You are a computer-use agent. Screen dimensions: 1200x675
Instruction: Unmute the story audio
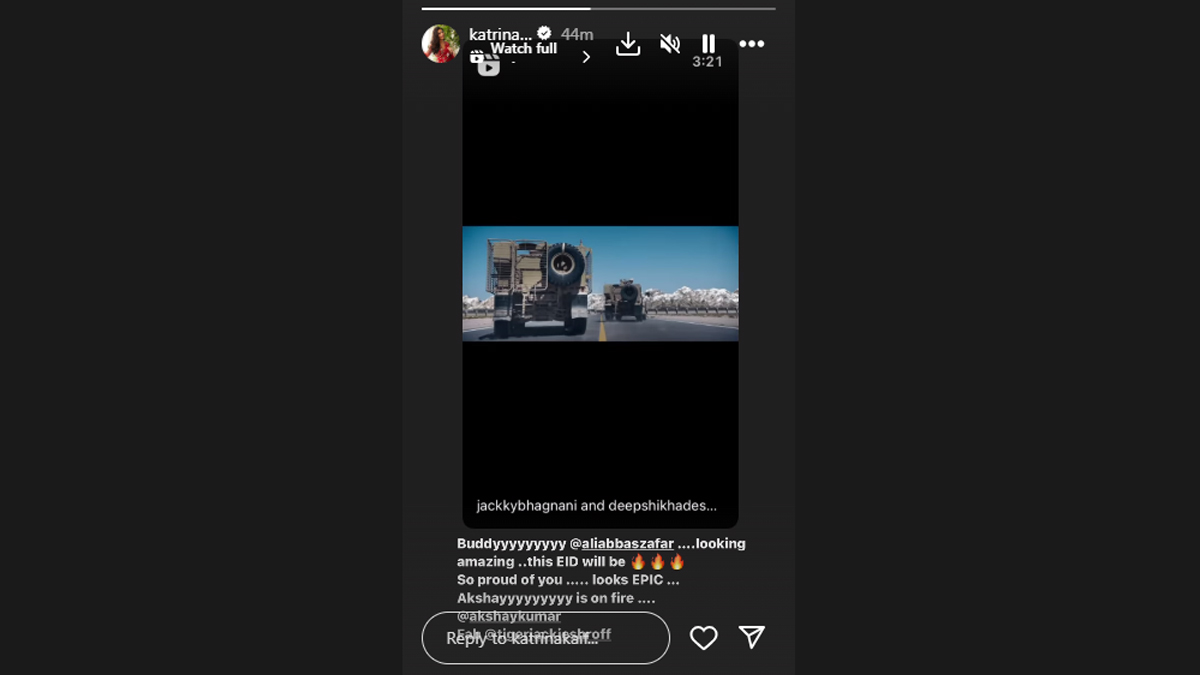point(670,44)
